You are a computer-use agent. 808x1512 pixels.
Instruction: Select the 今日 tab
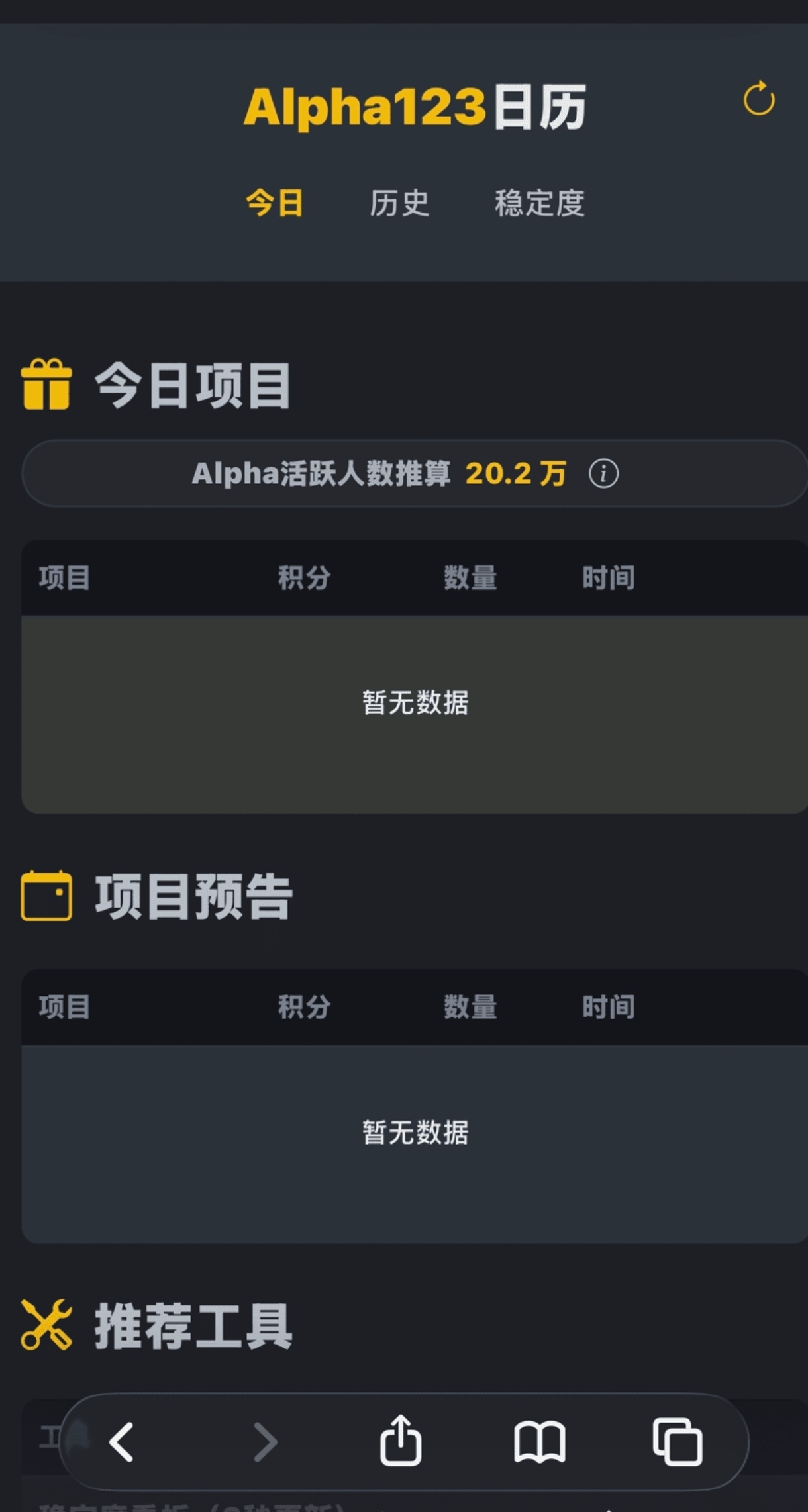(275, 203)
